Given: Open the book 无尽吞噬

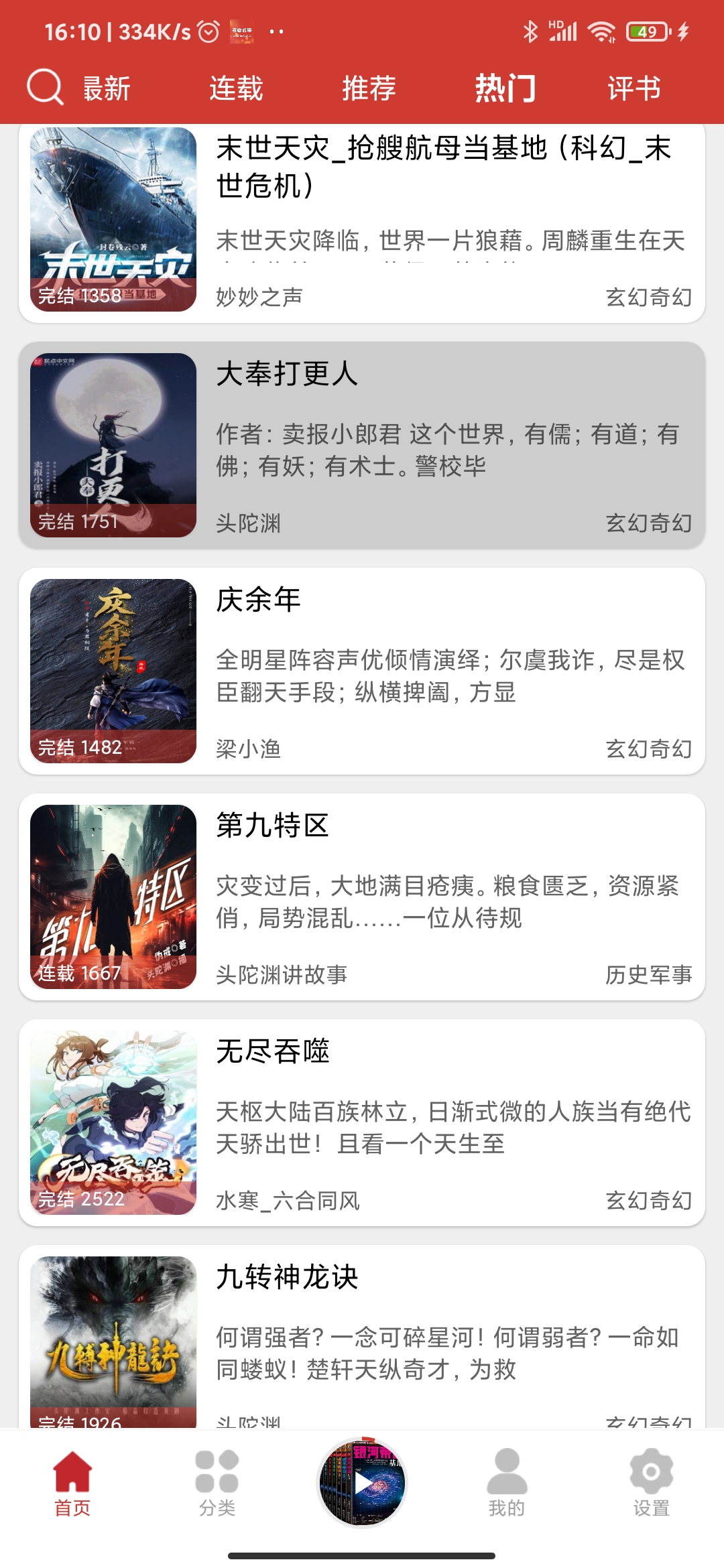Looking at the screenshot, I should (362, 1122).
